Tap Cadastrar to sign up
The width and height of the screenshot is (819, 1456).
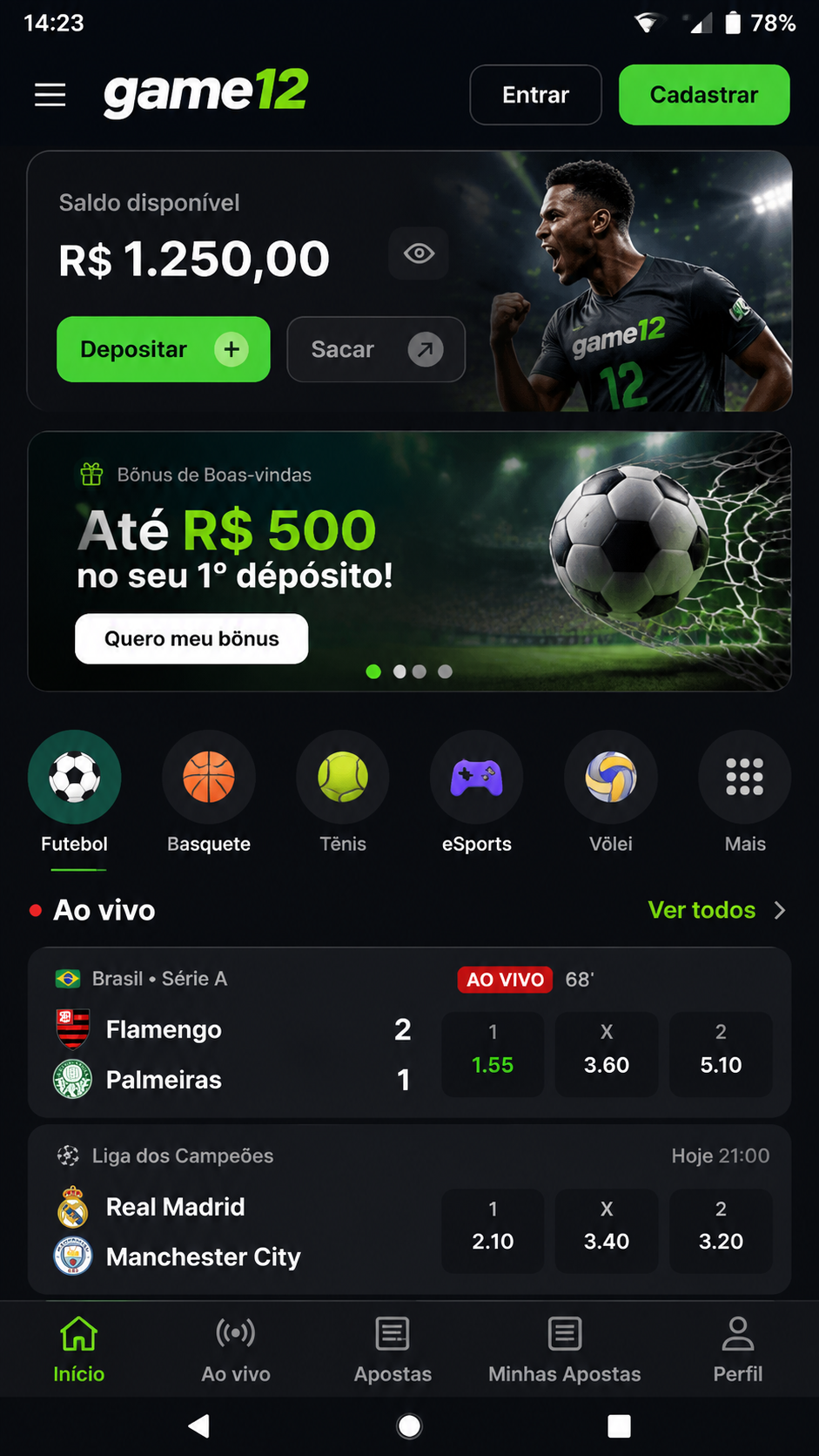coord(704,95)
